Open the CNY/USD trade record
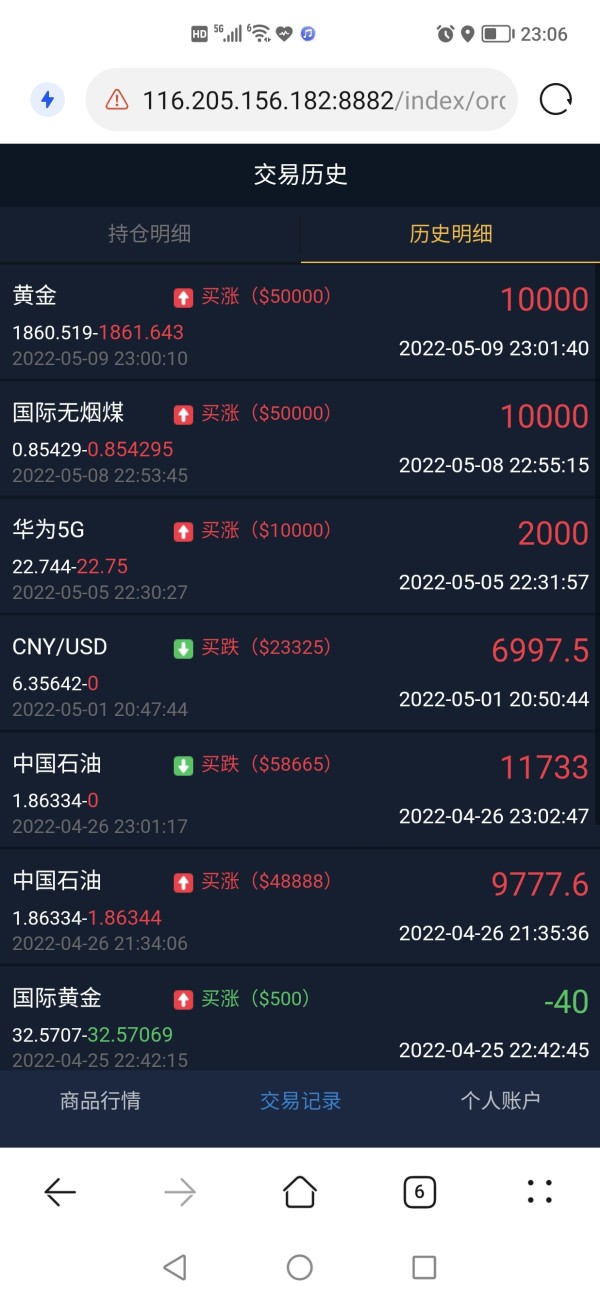Viewport: 600px width, 1299px height. [x=300, y=674]
